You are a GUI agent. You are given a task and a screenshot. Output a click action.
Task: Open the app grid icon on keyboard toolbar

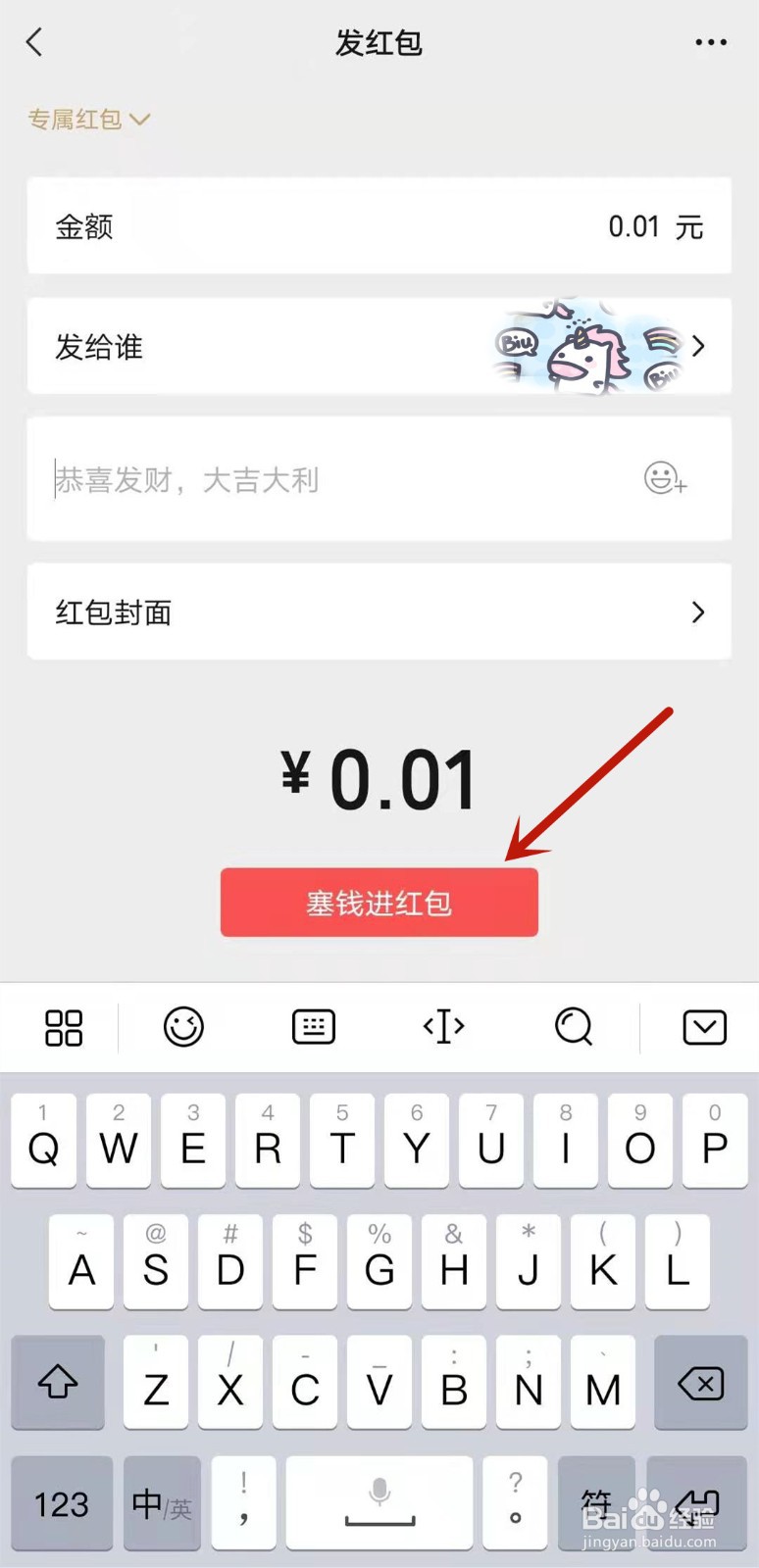[x=63, y=1027]
